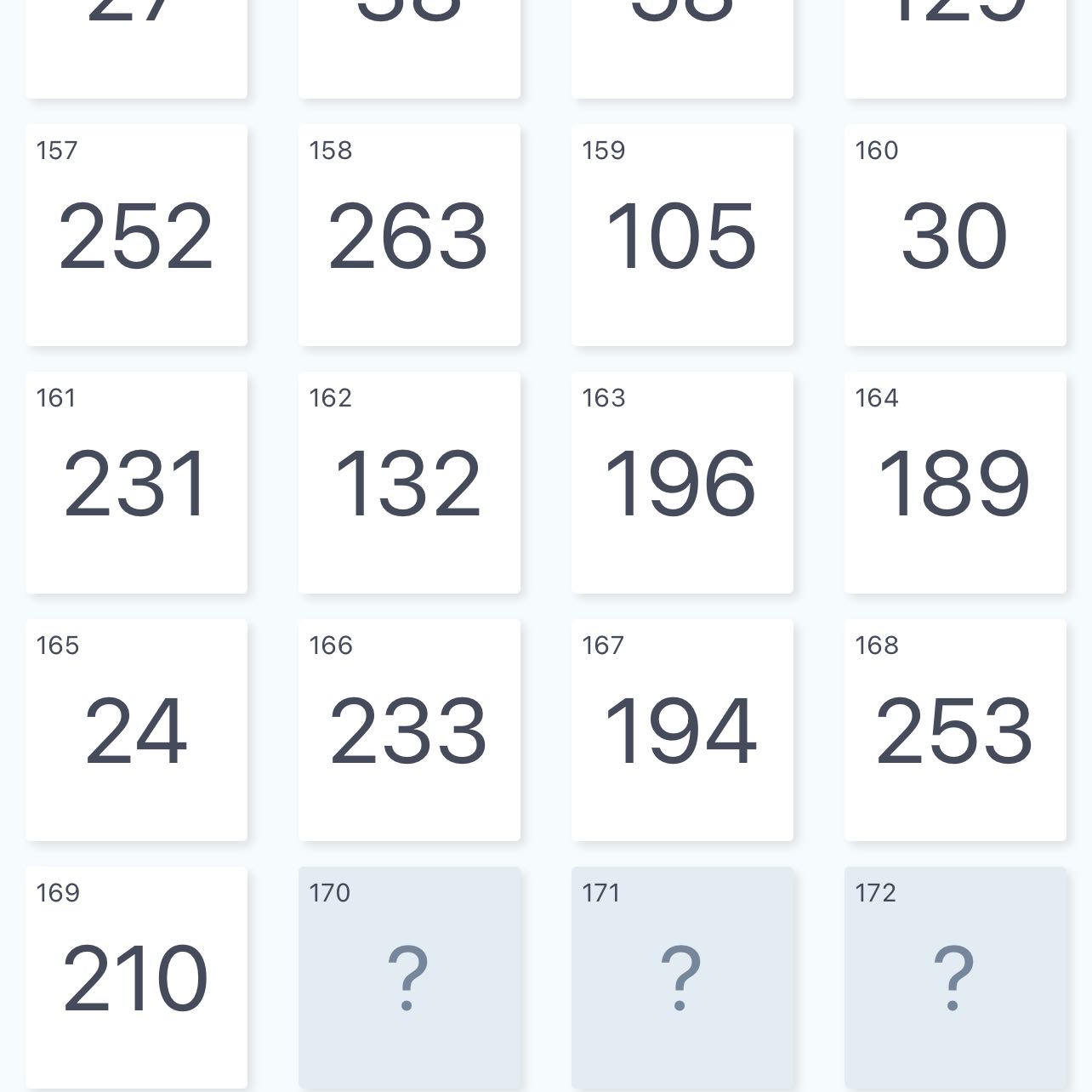Reveal the hidden card numbered 171
This screenshot has width=1092, height=1092.
tap(682, 978)
